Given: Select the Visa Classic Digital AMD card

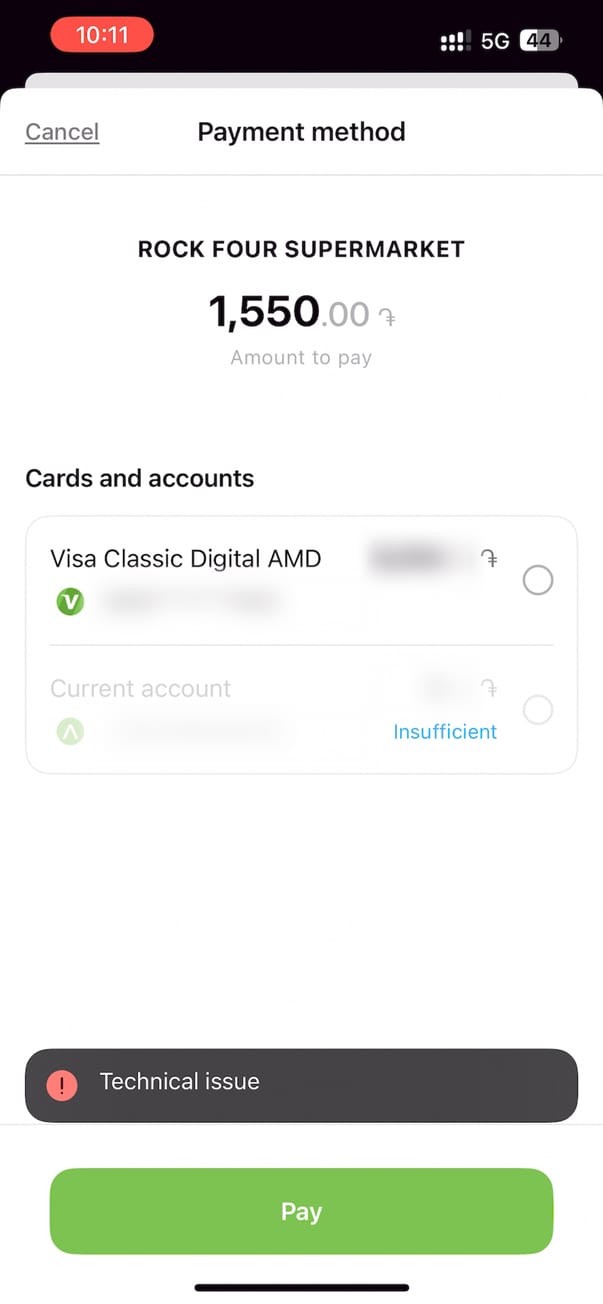Looking at the screenshot, I should click(x=537, y=580).
